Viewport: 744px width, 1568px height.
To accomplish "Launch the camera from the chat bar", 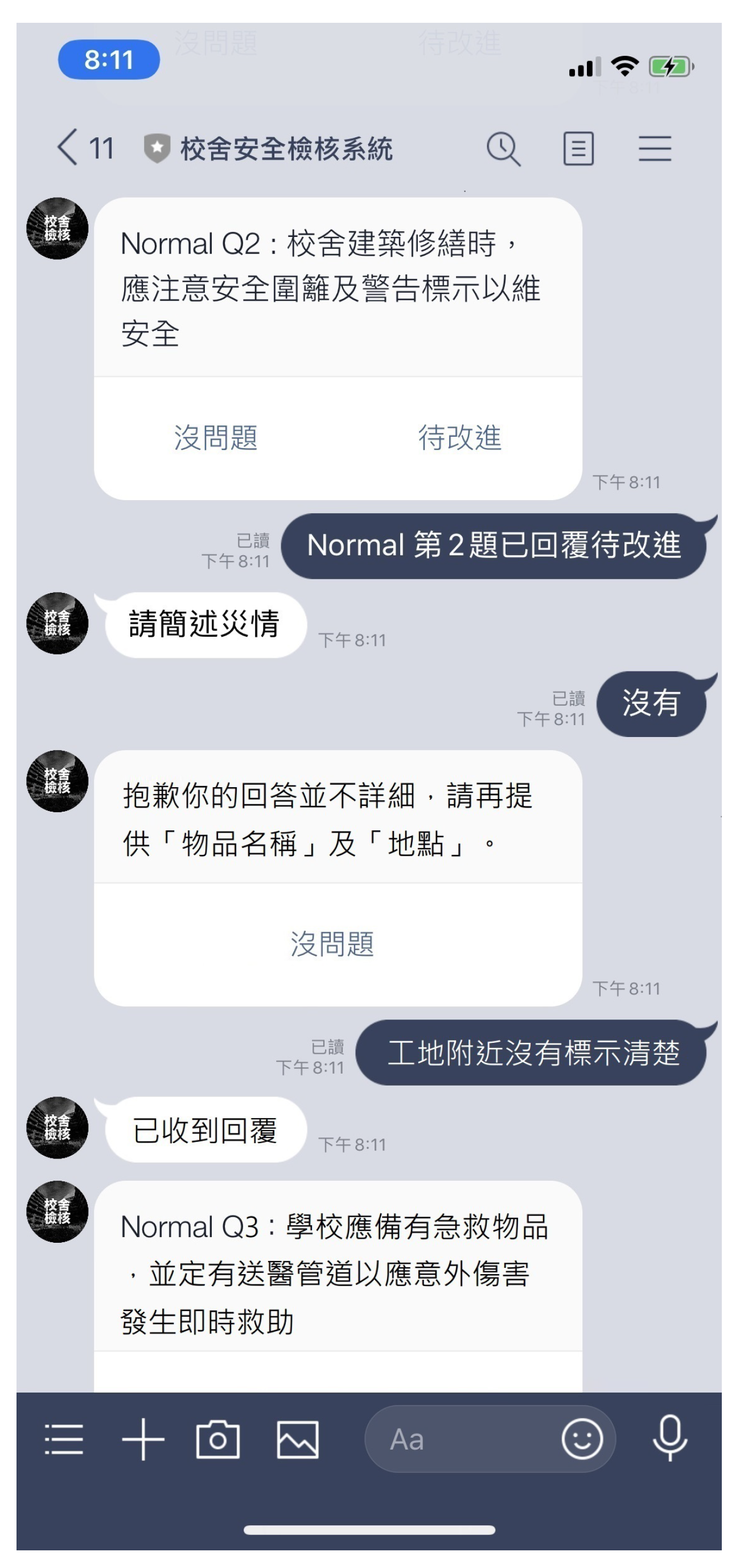I will [218, 1439].
